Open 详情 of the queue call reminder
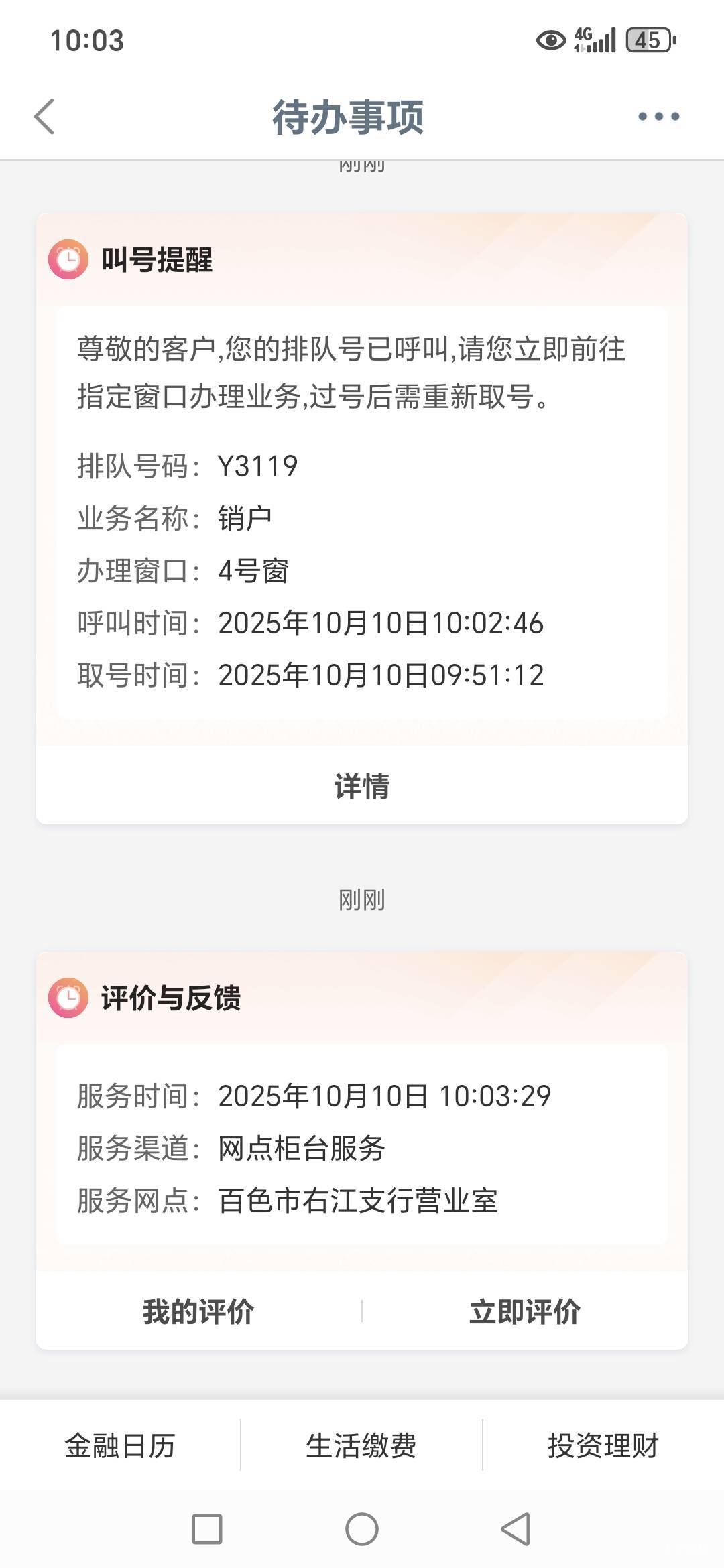The width and height of the screenshot is (724, 1568). tap(362, 785)
